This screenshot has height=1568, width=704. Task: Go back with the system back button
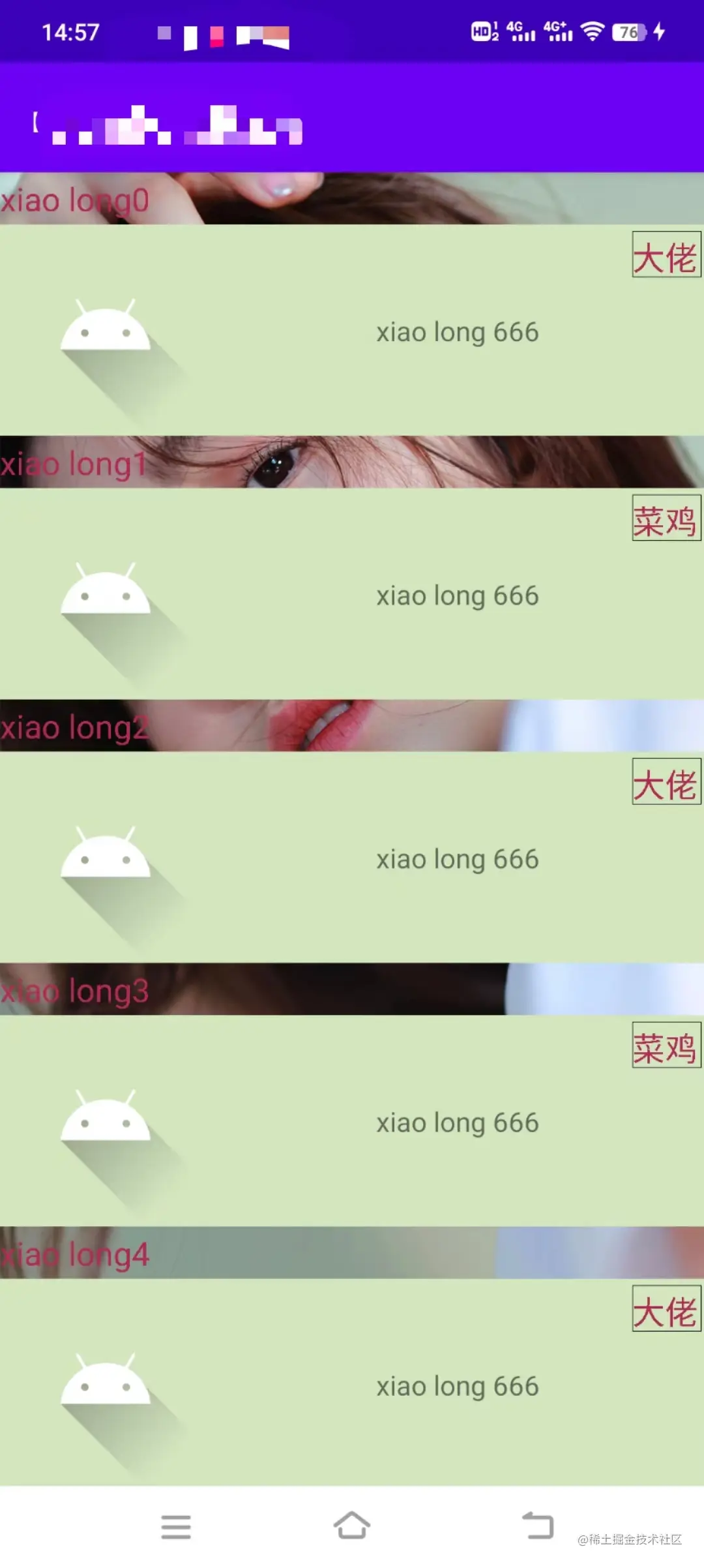(538, 1526)
